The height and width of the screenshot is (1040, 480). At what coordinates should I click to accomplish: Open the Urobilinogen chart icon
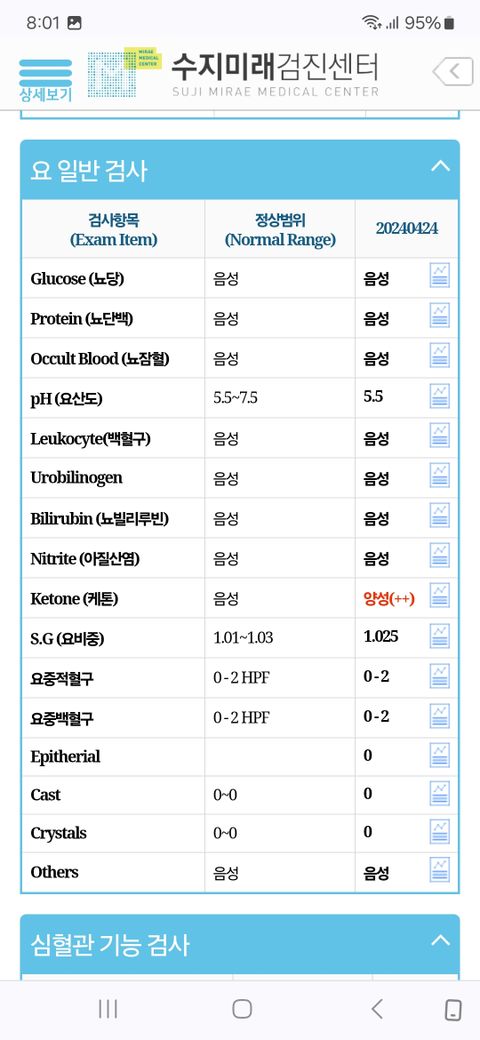pos(440,476)
